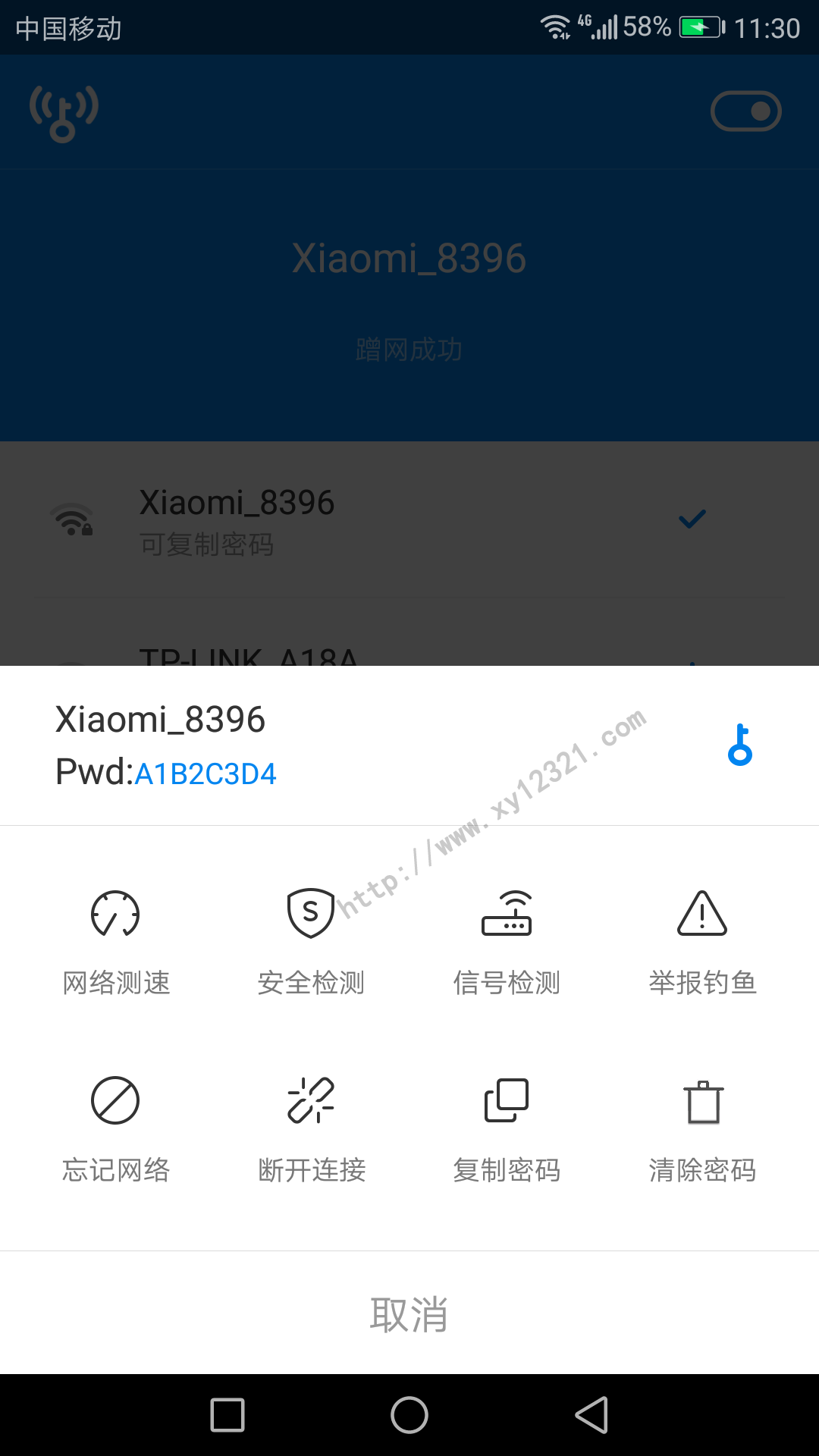This screenshot has width=819, height=1456.
Task: Go to the home screen
Action: pos(409,1415)
